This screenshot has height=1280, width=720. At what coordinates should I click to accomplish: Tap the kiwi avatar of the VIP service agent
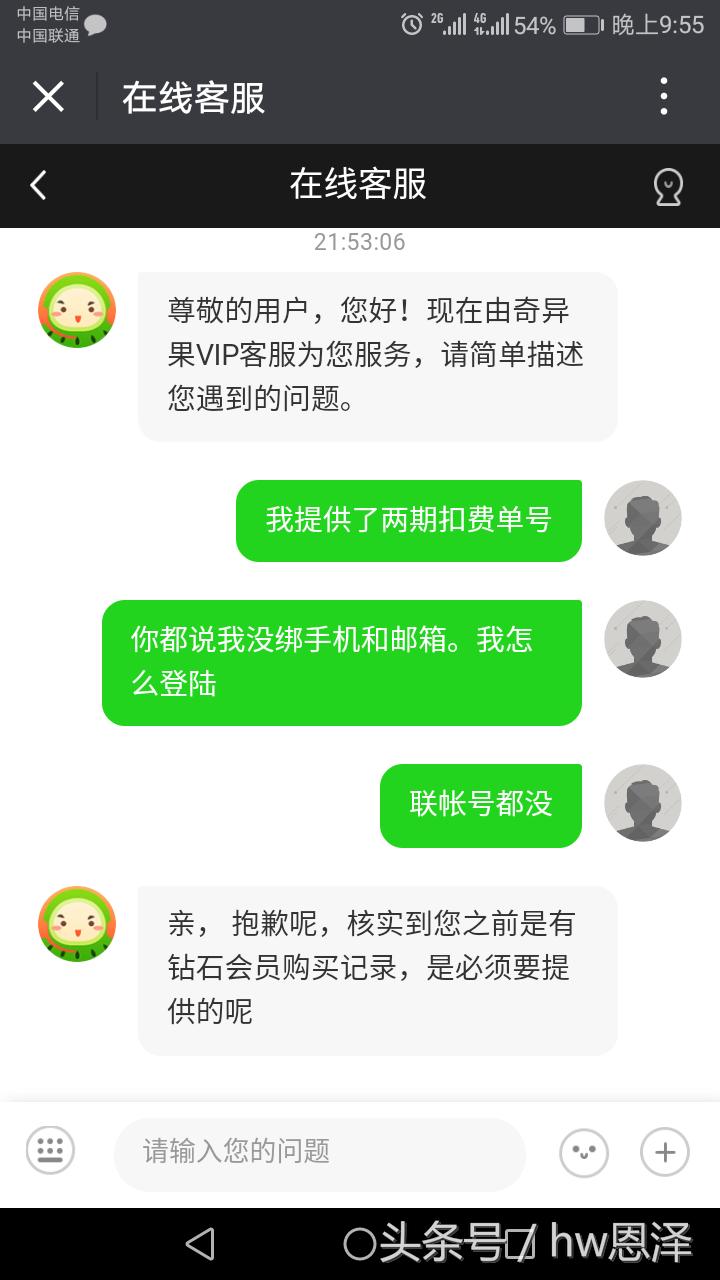76,310
